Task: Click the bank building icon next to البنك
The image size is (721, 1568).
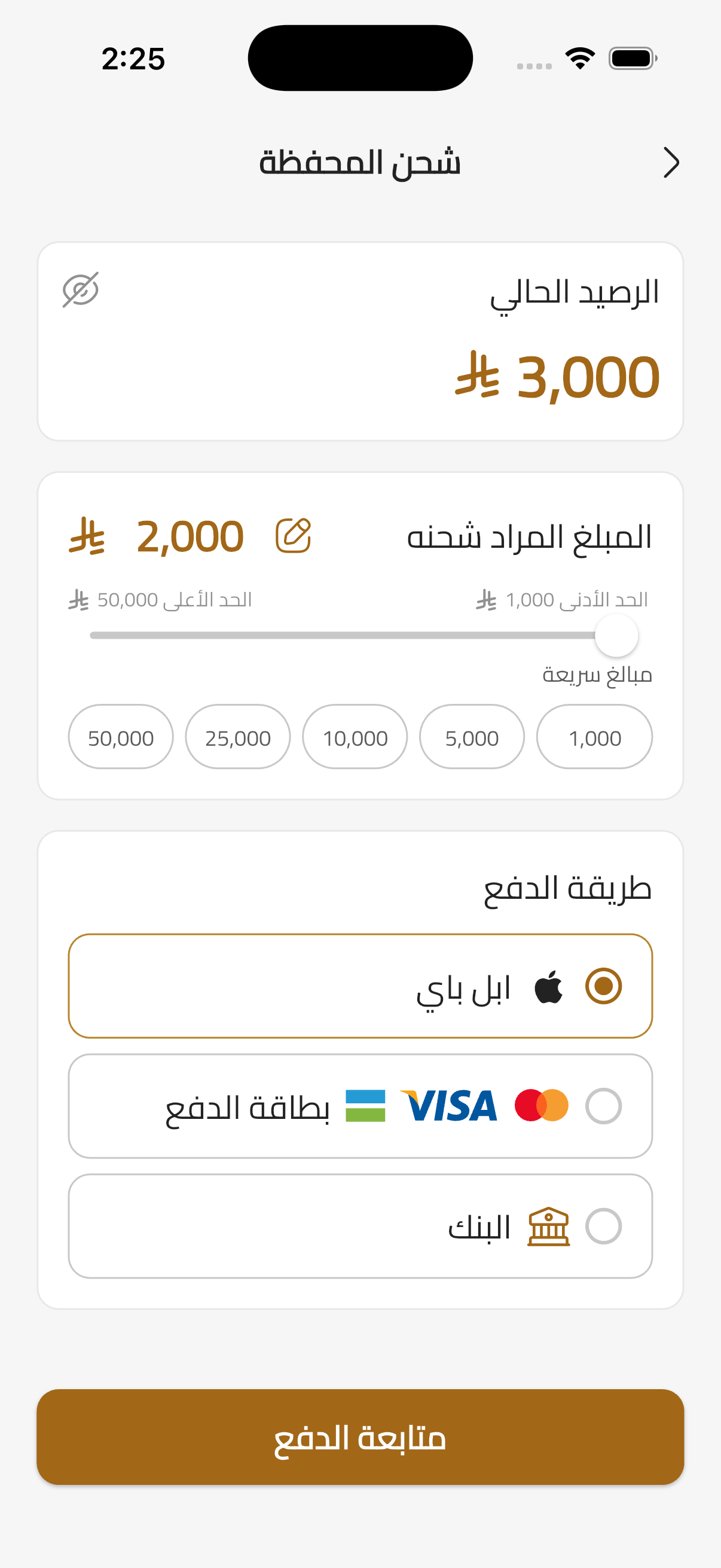Action: click(x=548, y=1227)
